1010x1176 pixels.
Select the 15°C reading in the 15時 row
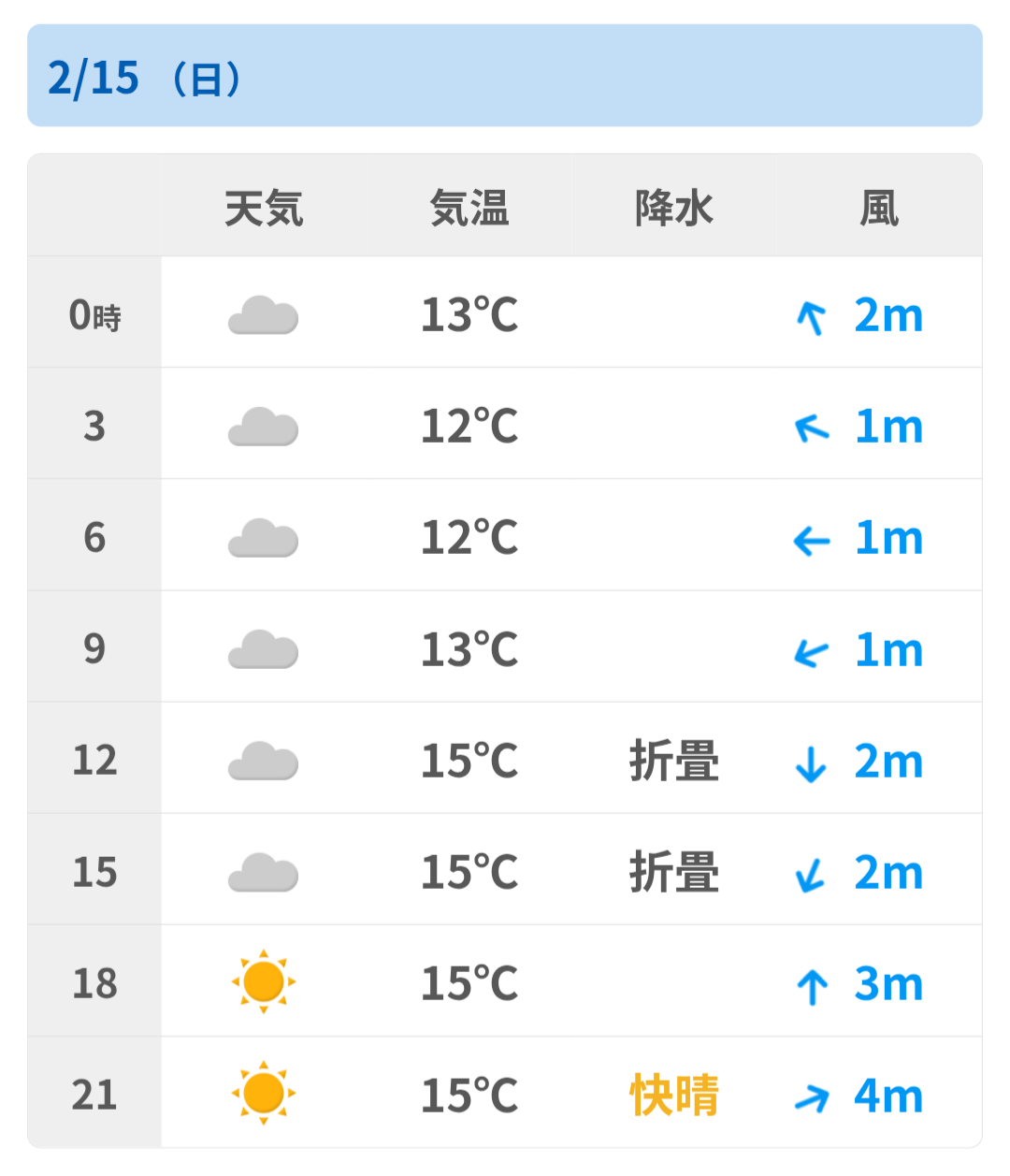tap(469, 872)
